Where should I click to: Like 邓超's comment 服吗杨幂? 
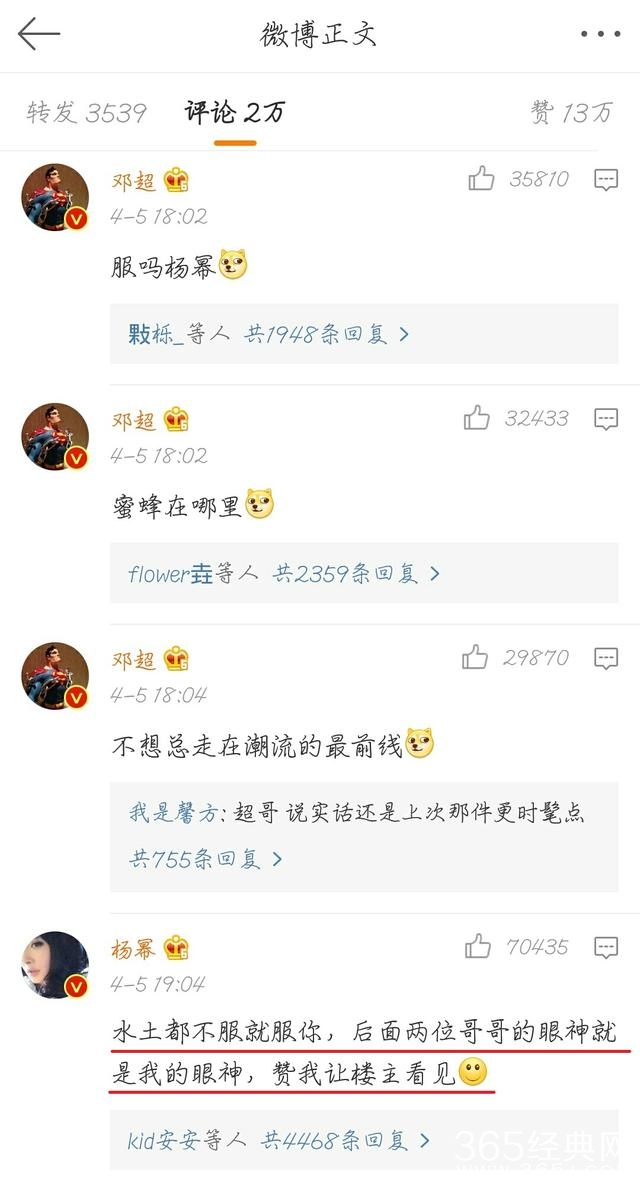pyautogui.click(x=482, y=180)
